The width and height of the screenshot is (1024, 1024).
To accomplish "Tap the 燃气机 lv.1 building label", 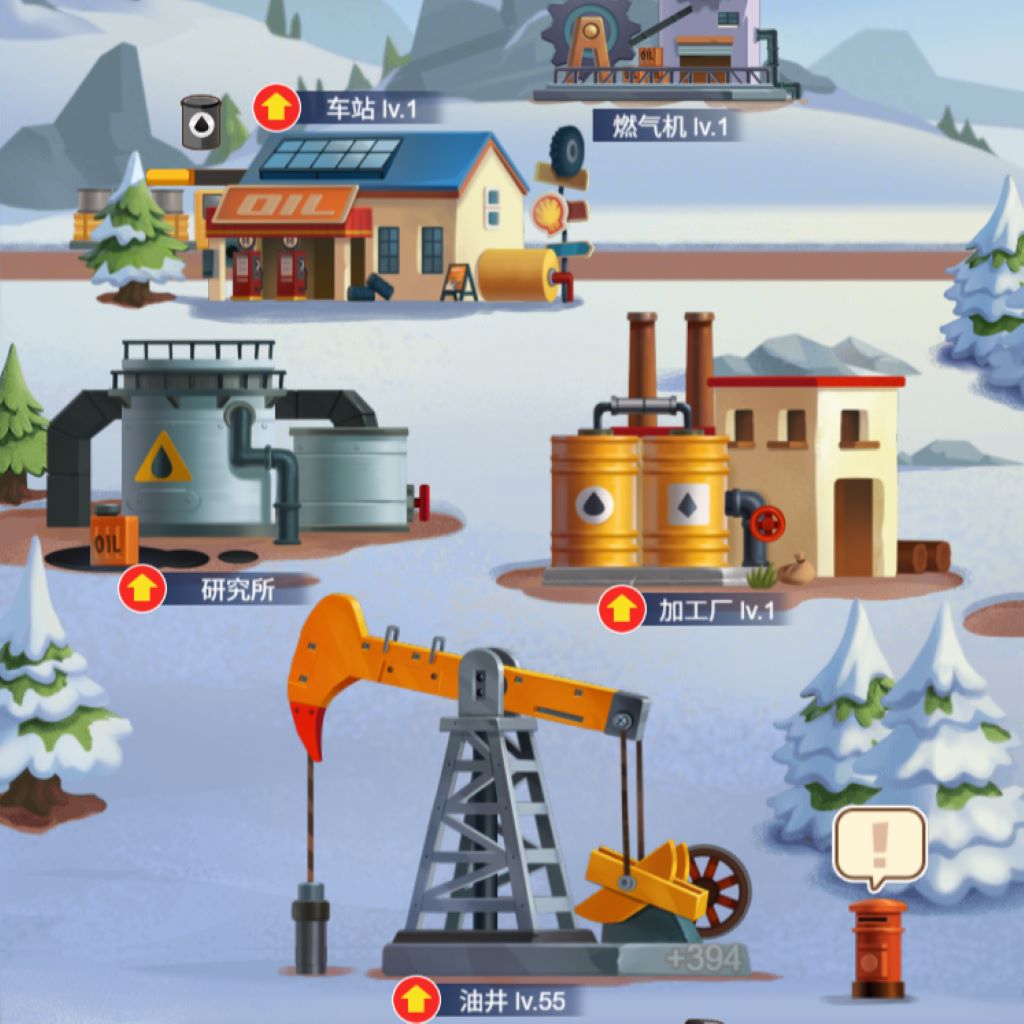I will [x=664, y=126].
